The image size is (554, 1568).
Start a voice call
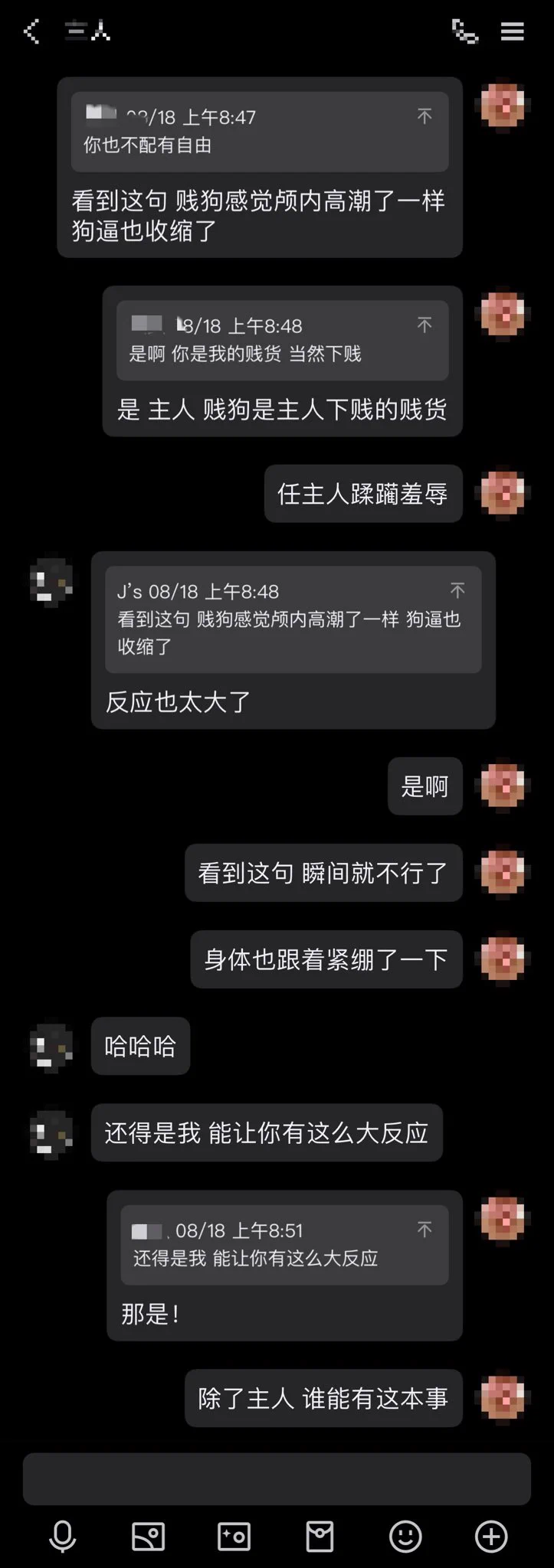[464, 31]
